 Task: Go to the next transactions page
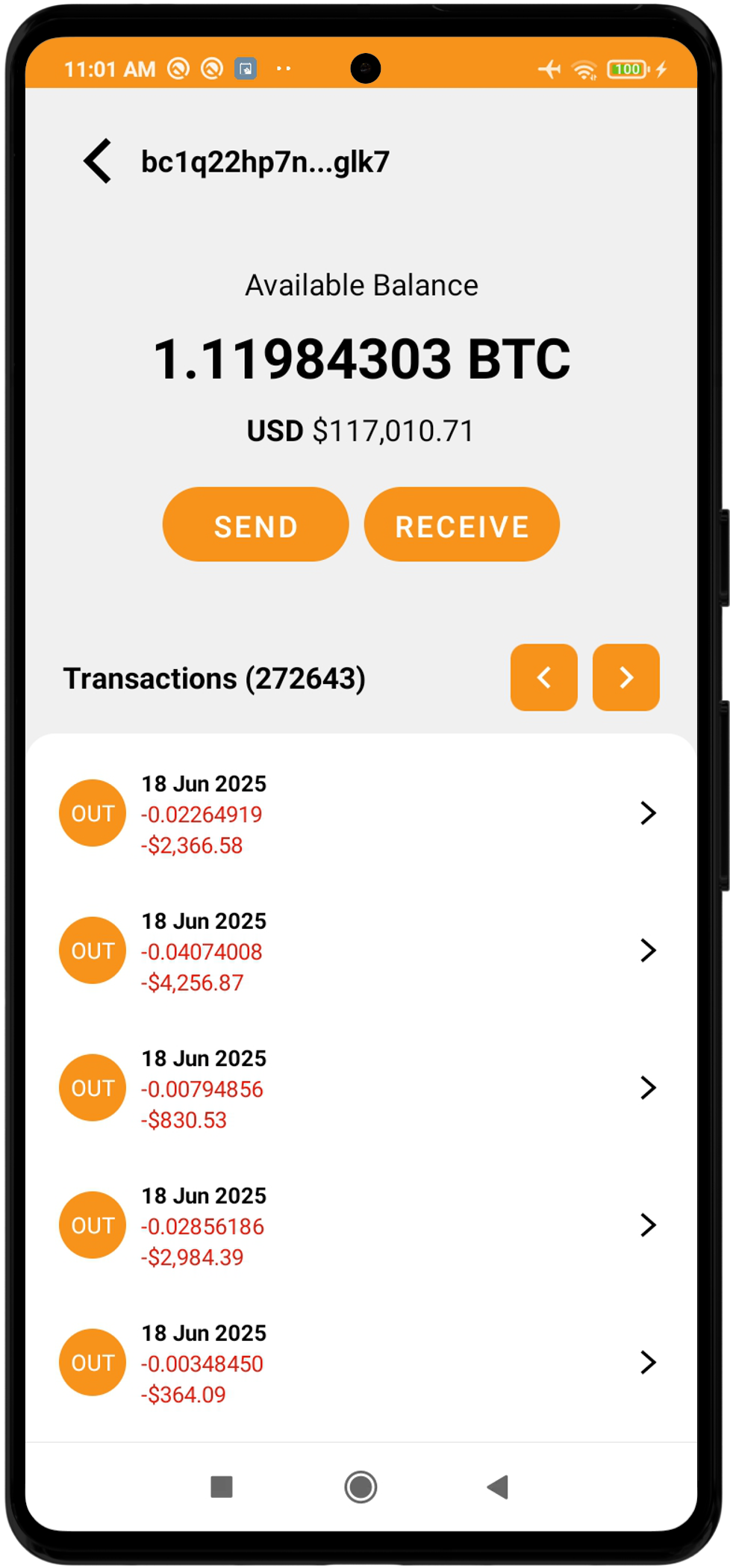[626, 677]
